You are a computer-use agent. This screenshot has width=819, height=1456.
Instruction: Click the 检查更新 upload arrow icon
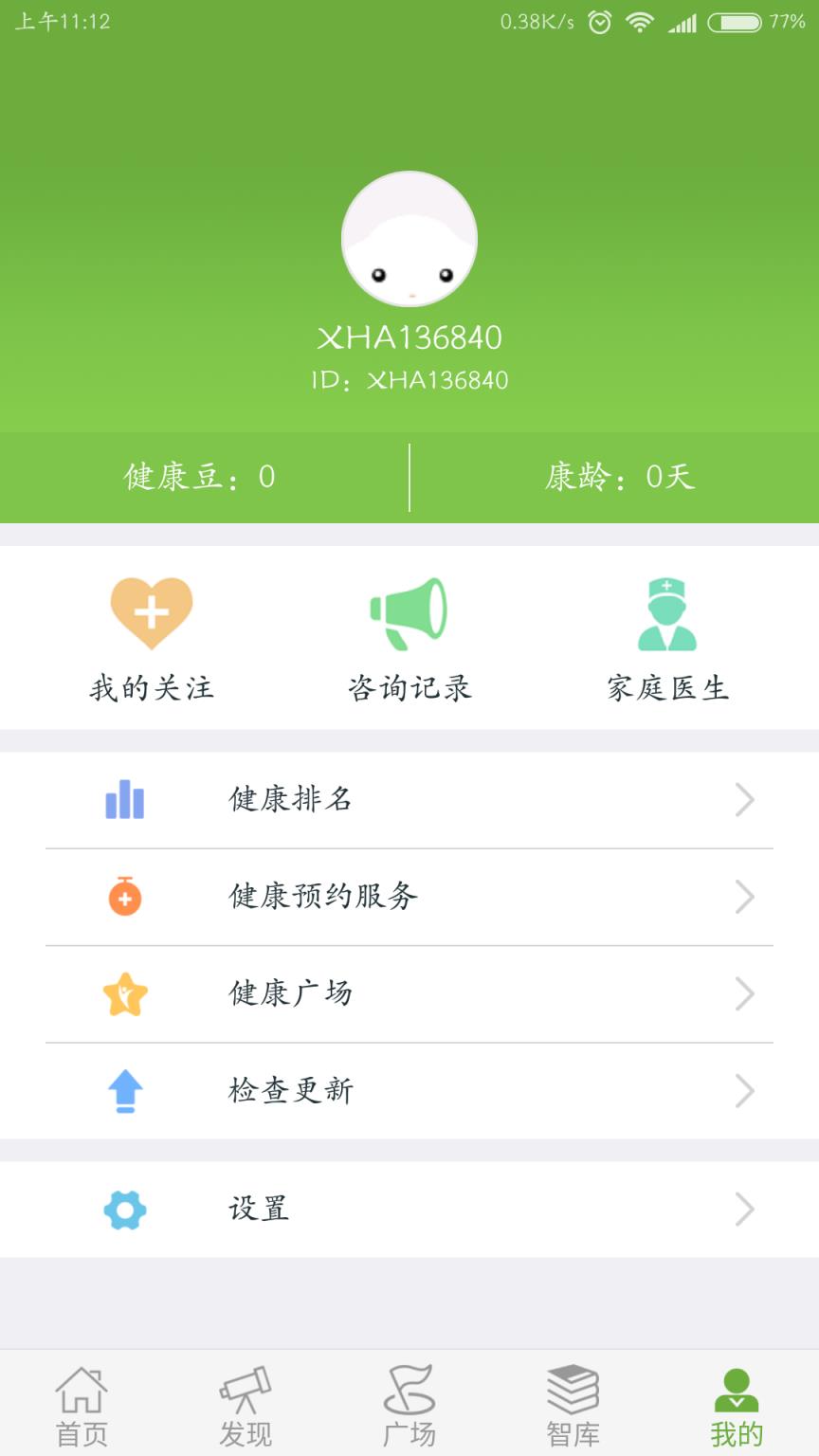point(123,1091)
